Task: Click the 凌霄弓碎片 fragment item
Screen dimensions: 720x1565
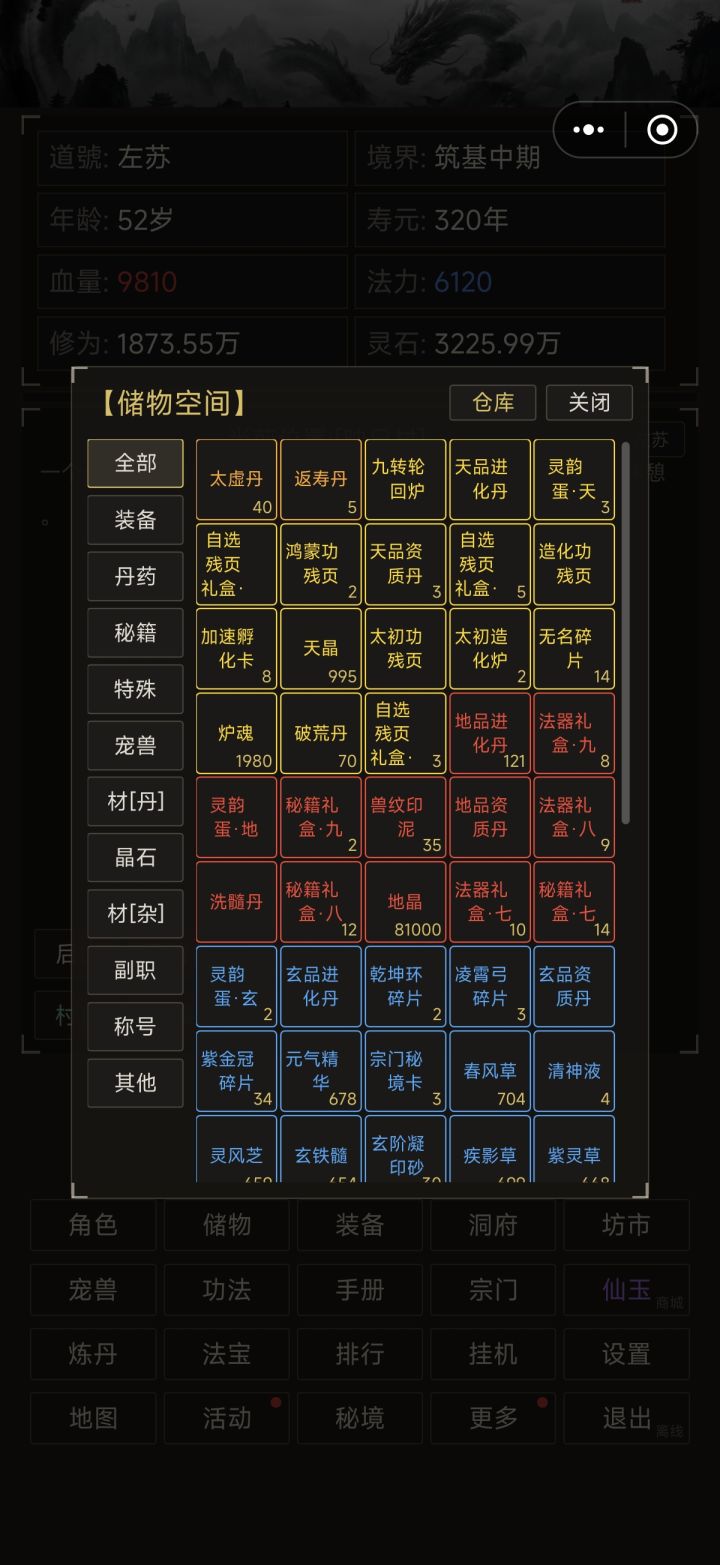Action: click(x=490, y=987)
